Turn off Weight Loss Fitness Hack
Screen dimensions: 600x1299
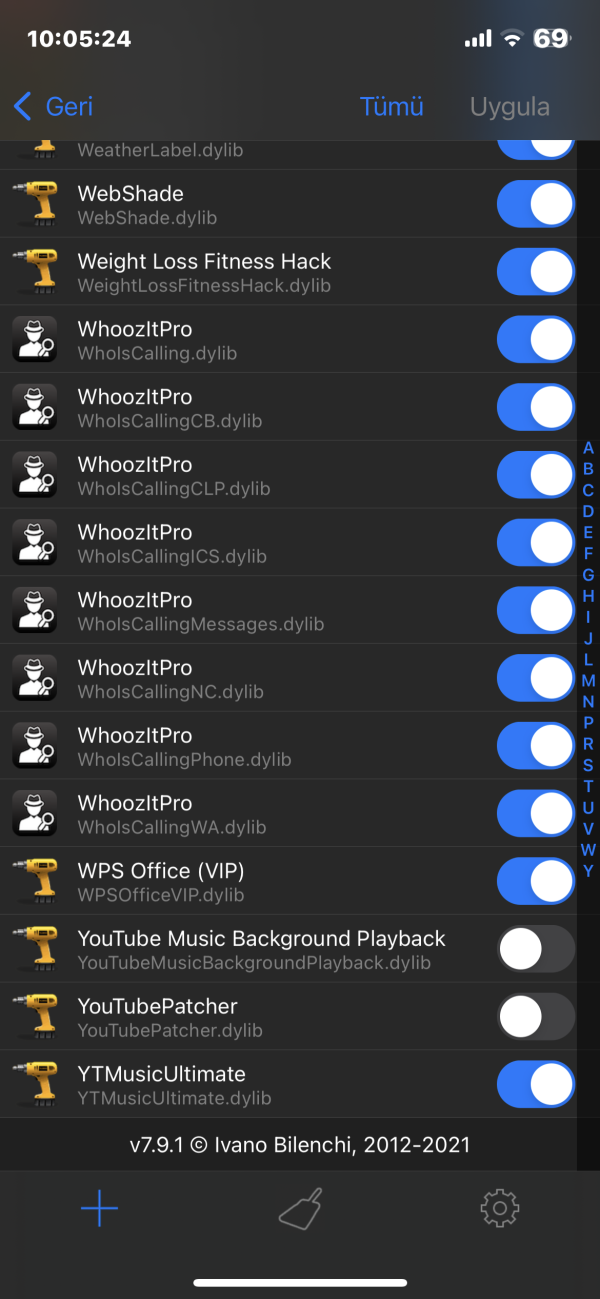tap(535, 272)
